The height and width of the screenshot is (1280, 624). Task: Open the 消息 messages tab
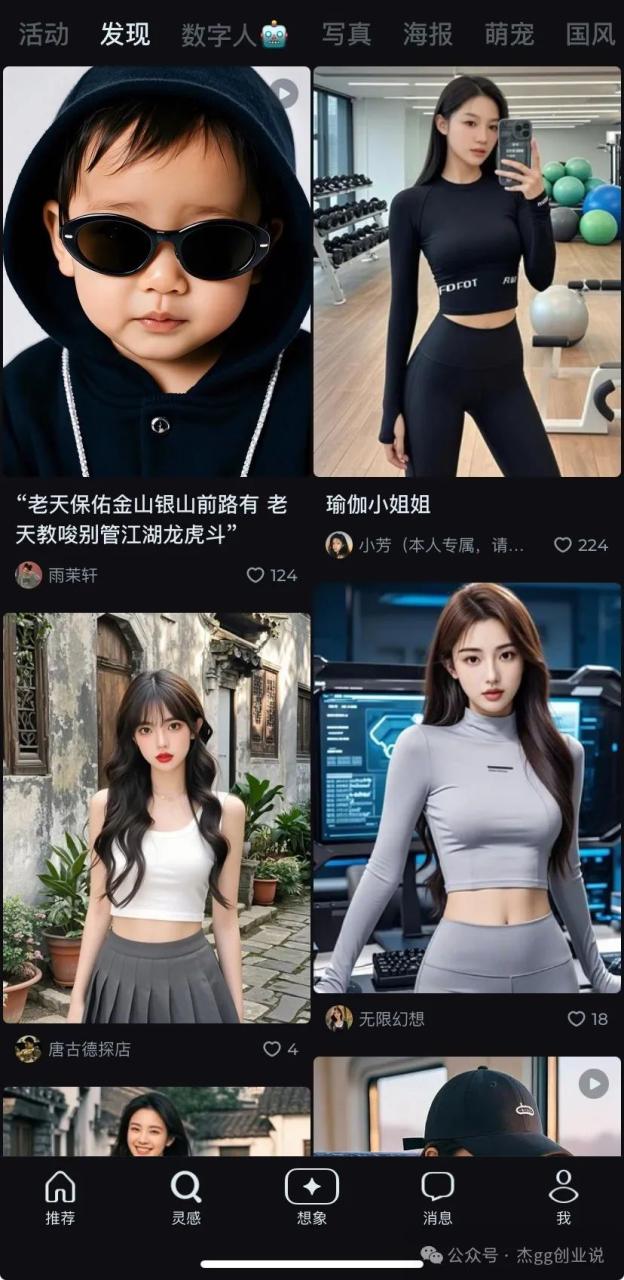438,1198
